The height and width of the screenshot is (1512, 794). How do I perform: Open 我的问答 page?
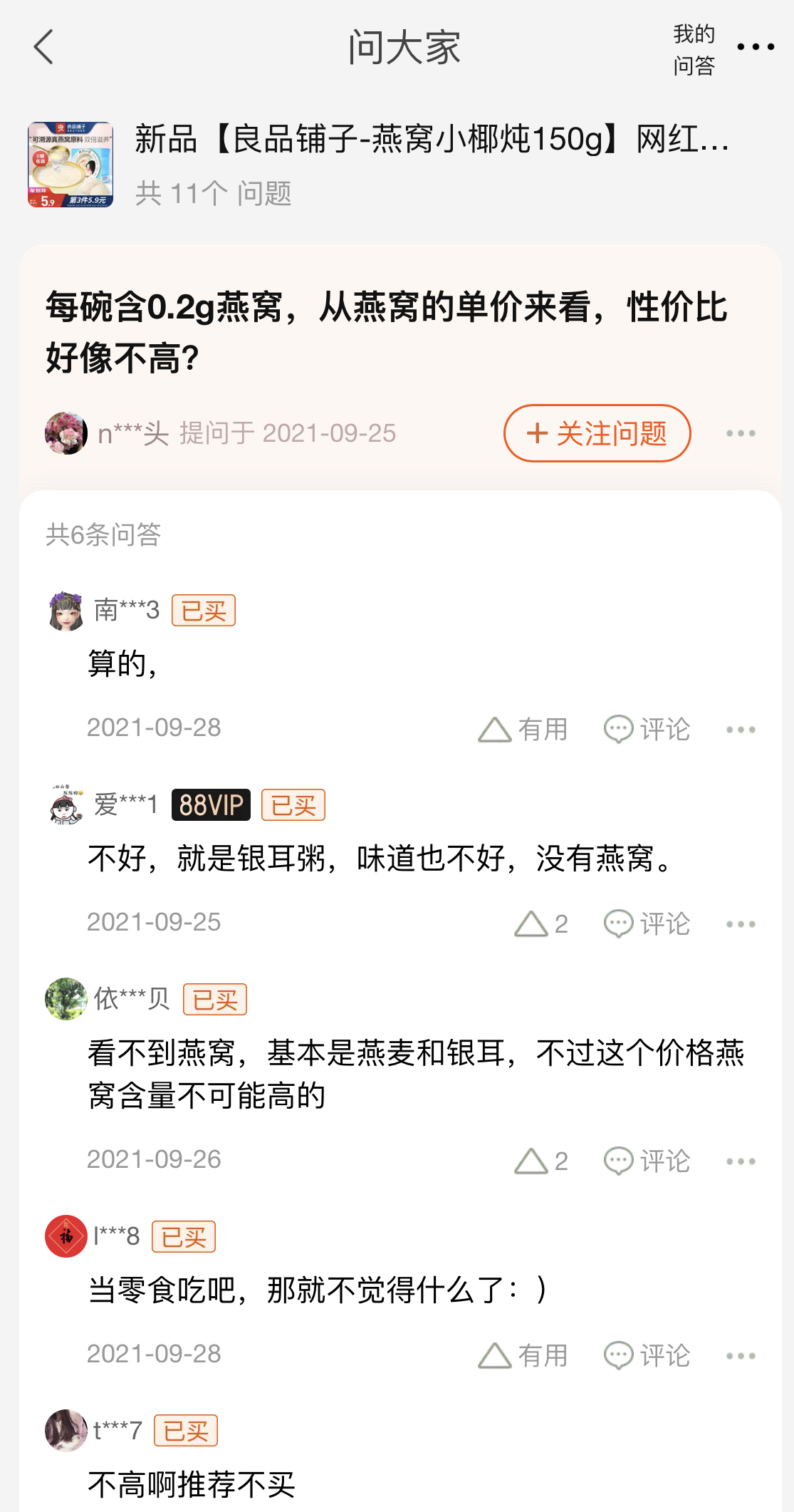coord(694,49)
